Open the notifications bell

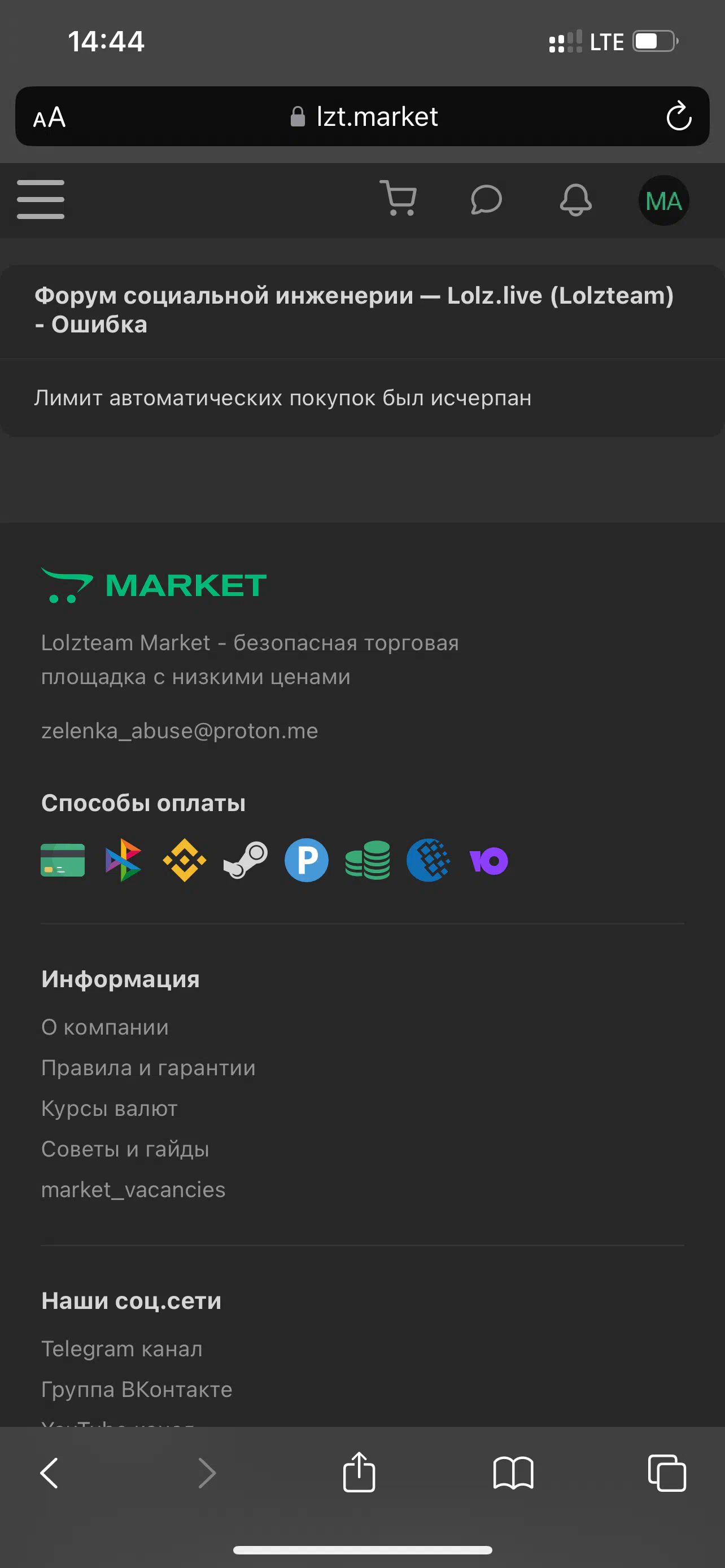pos(575,200)
